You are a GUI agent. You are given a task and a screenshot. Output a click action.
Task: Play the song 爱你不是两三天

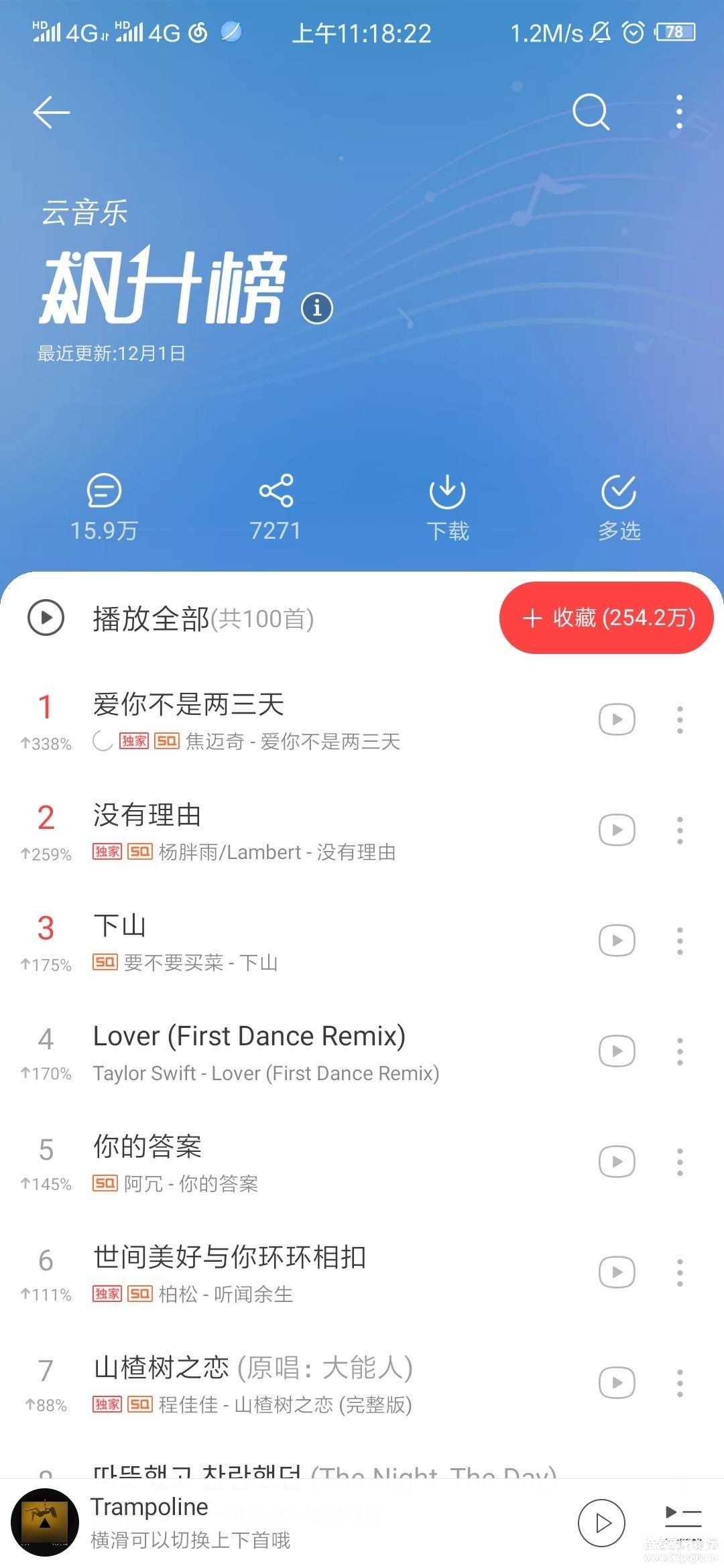click(268, 720)
